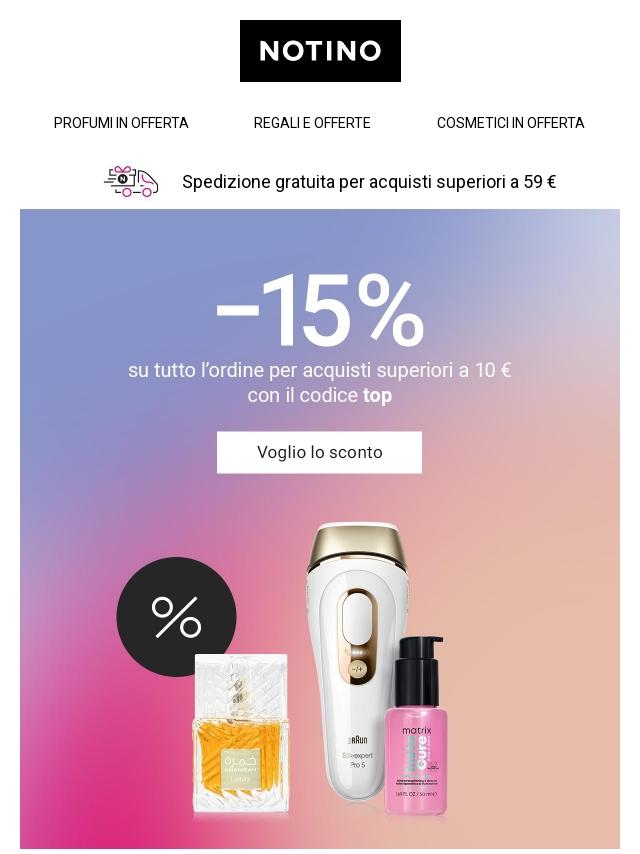Open the Profumi in offerta link
The image size is (640, 854).
coord(121,123)
